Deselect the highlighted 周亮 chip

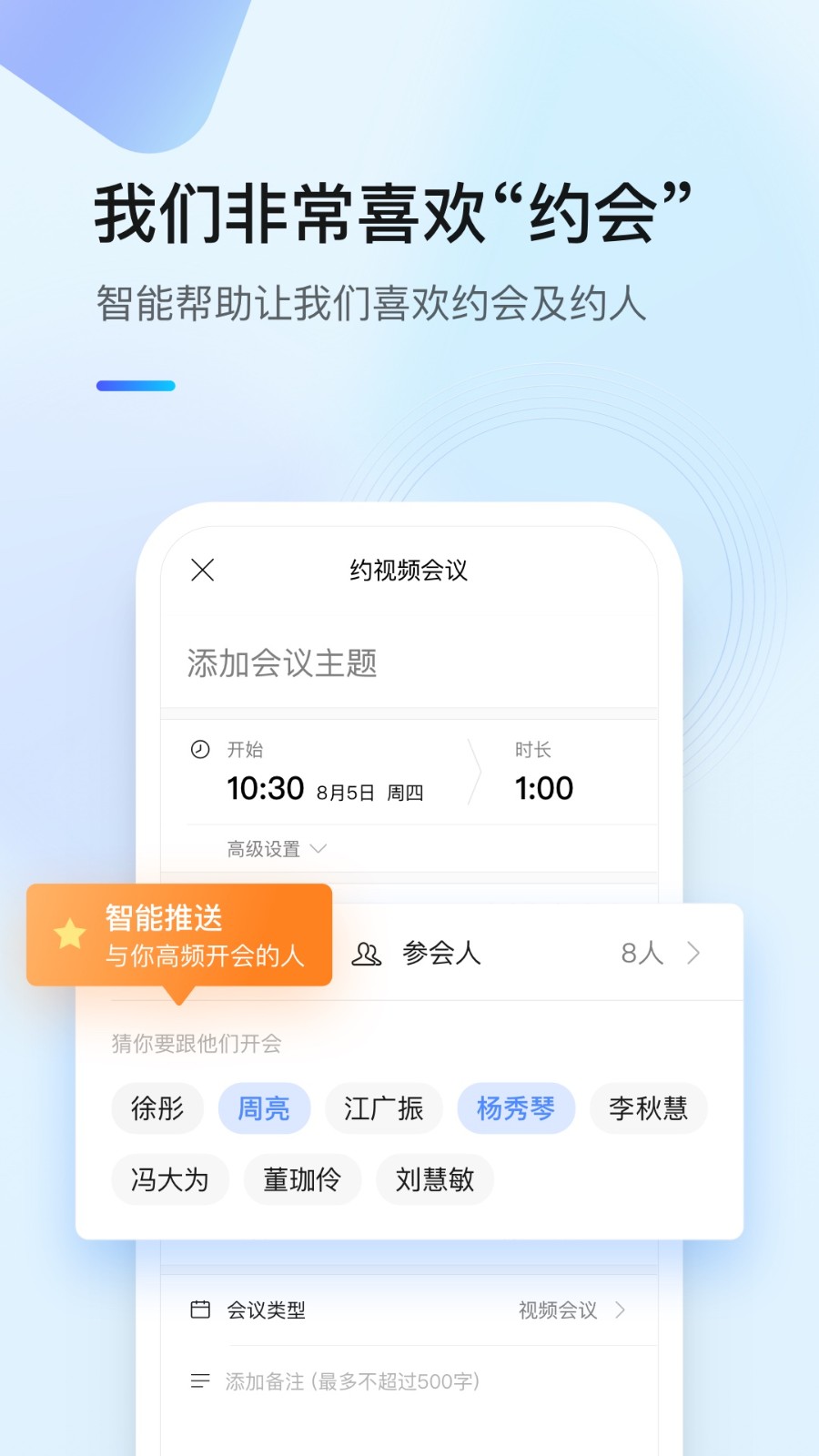[264, 1107]
